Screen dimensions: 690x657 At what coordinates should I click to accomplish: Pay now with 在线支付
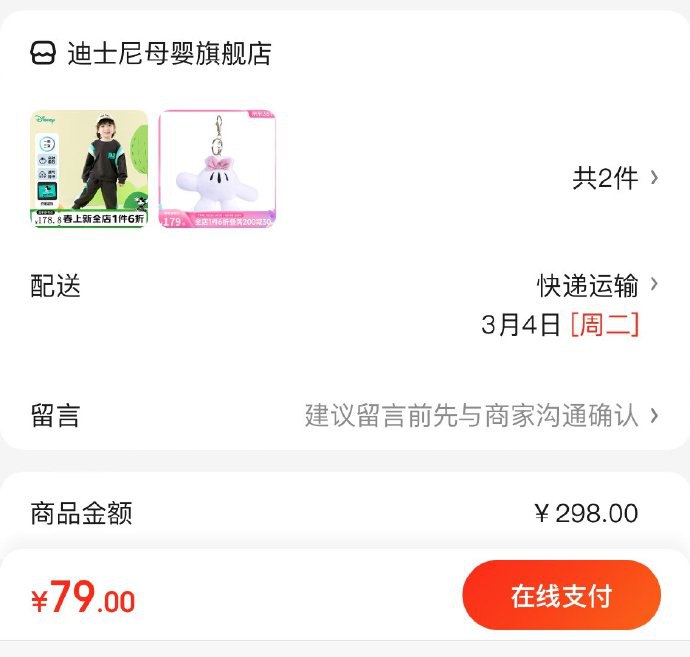click(561, 596)
